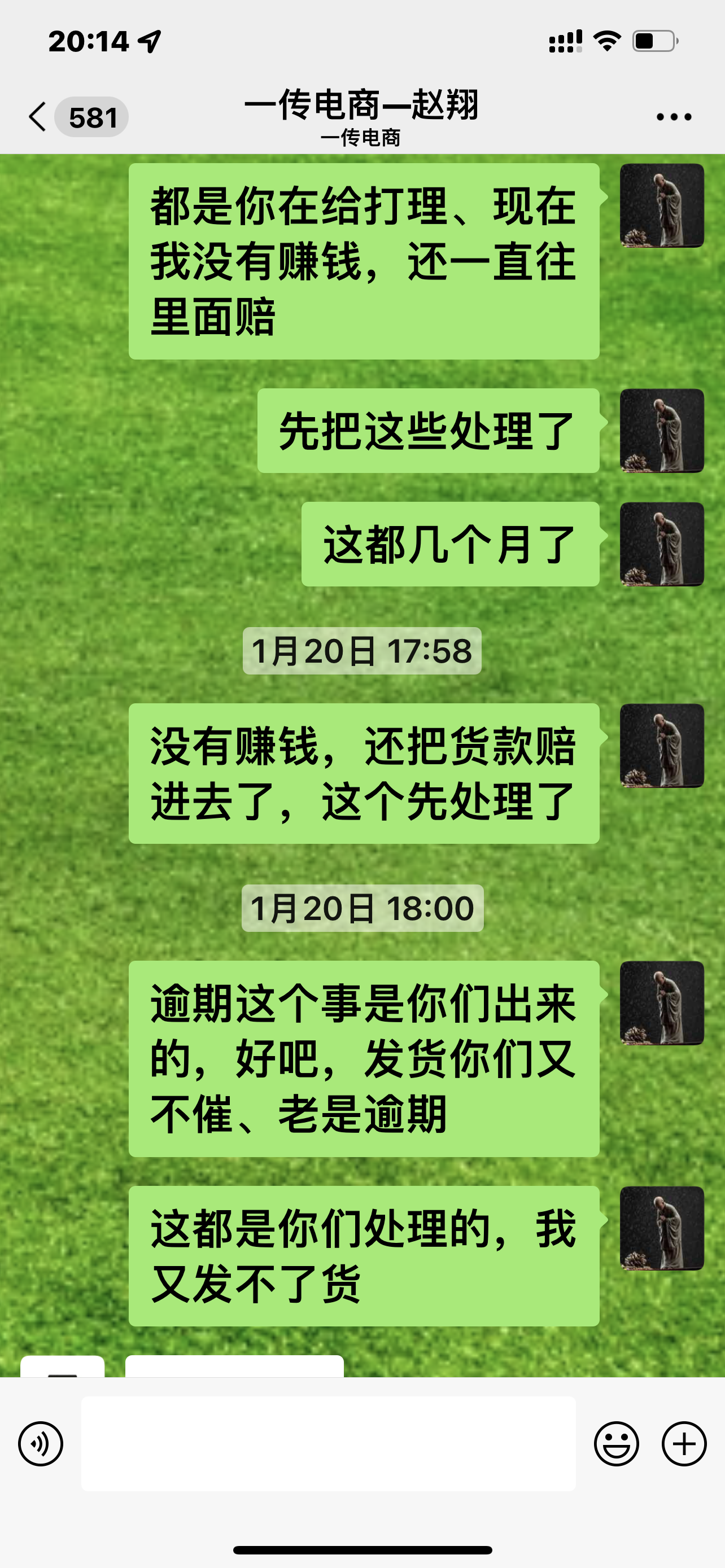Open the plus attachments menu

(x=684, y=1443)
